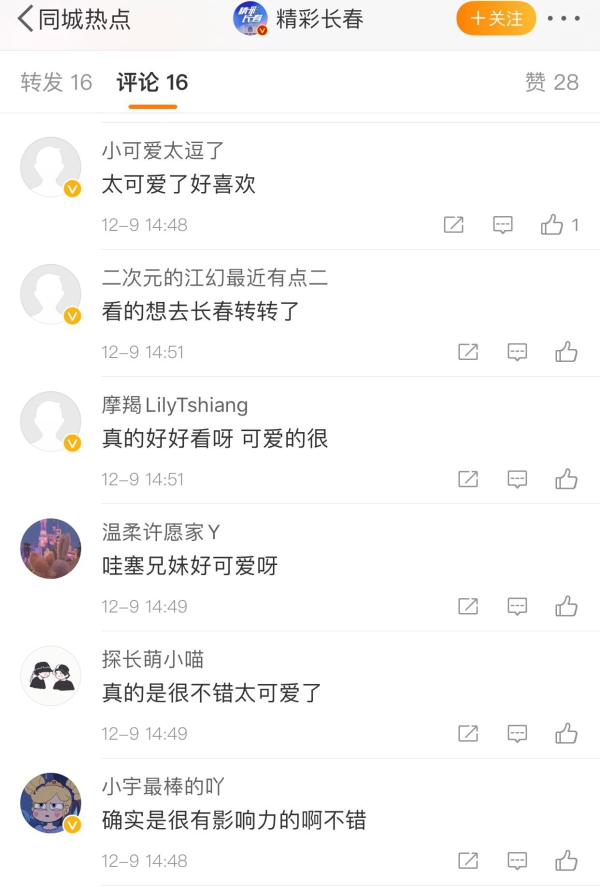Repost 探长萌小喵's comment

click(x=468, y=733)
